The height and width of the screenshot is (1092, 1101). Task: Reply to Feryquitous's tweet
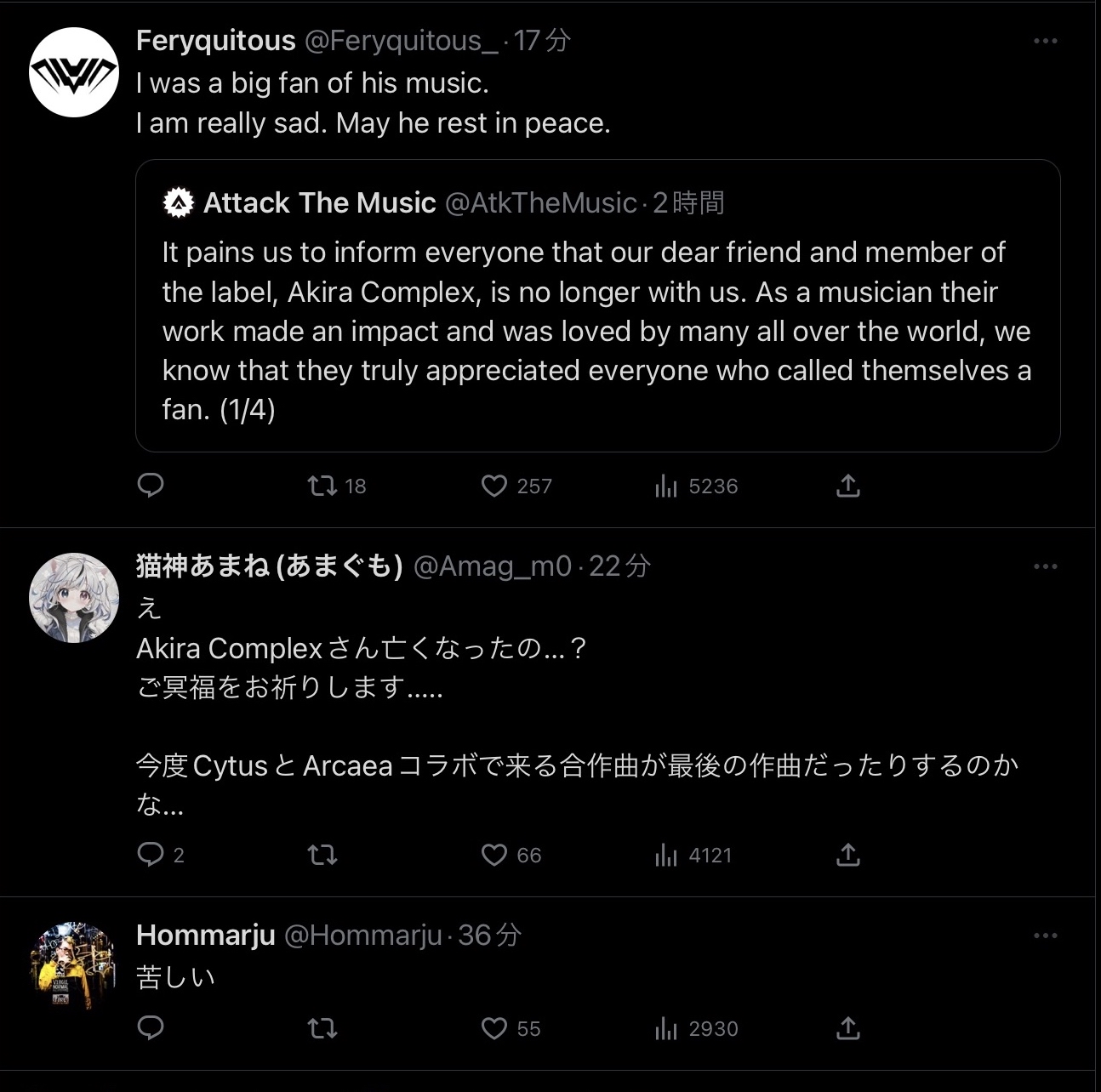click(x=151, y=486)
